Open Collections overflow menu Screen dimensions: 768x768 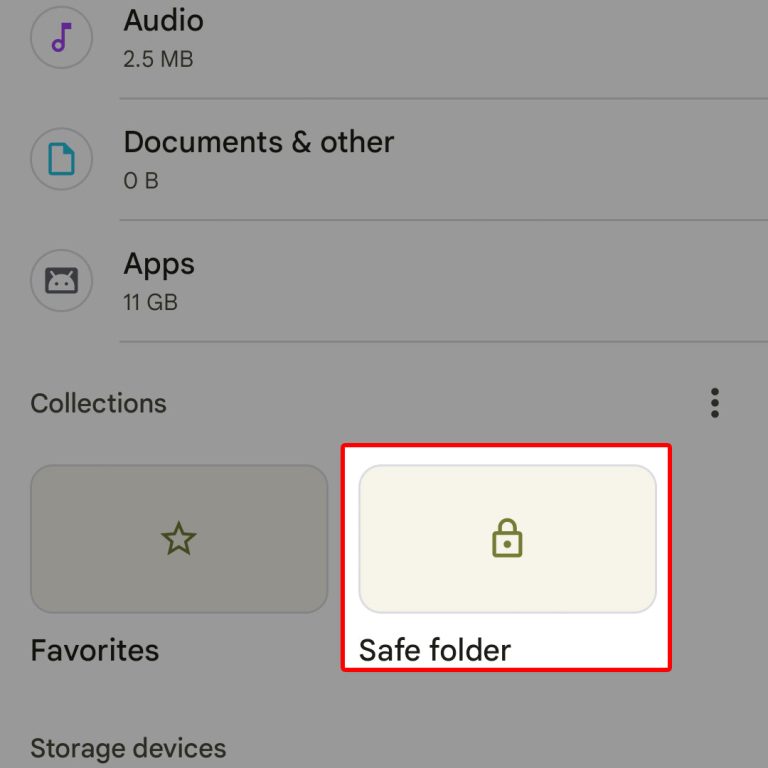tap(714, 403)
